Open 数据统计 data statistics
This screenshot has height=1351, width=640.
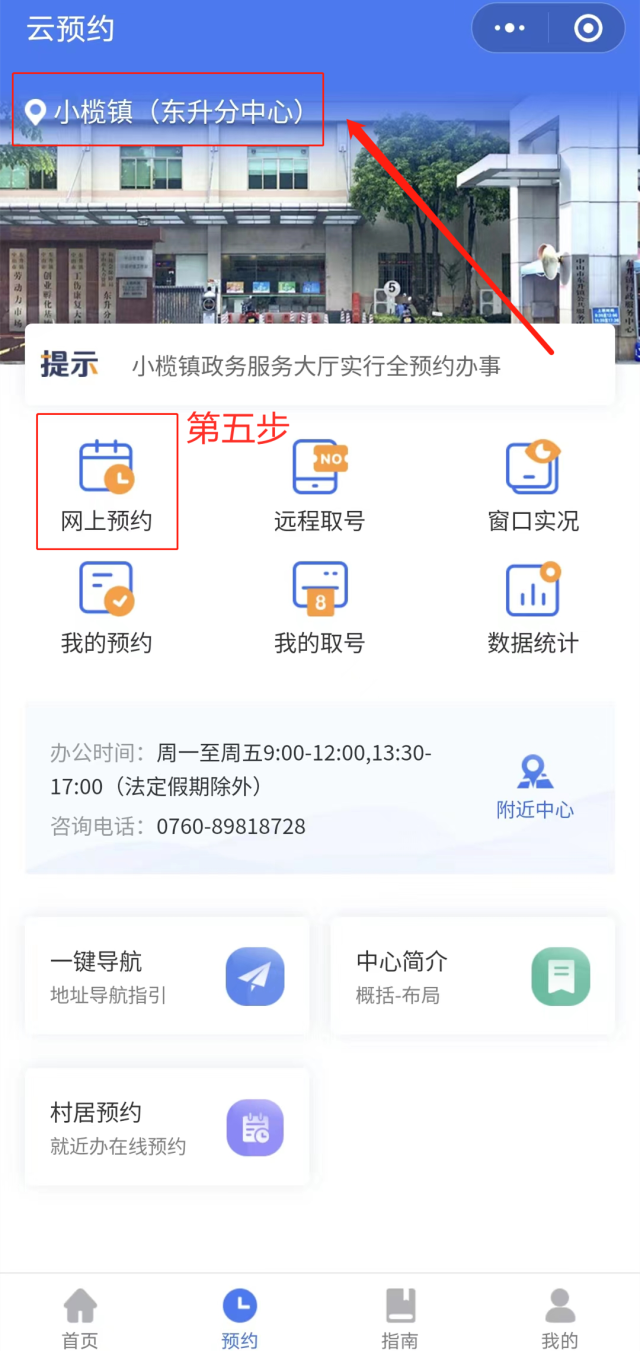[533, 606]
